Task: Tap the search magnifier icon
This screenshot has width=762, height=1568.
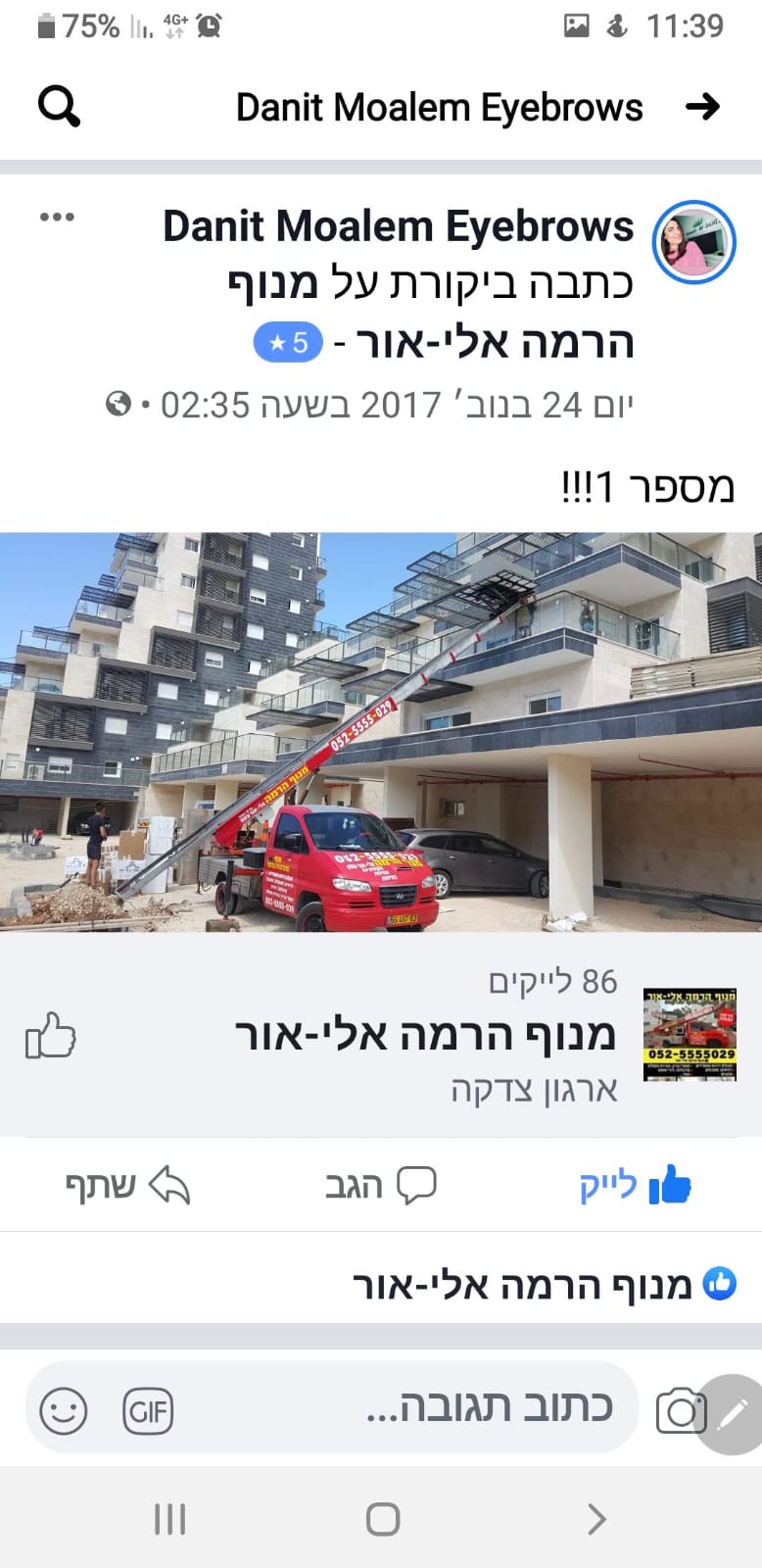Action: click(59, 106)
